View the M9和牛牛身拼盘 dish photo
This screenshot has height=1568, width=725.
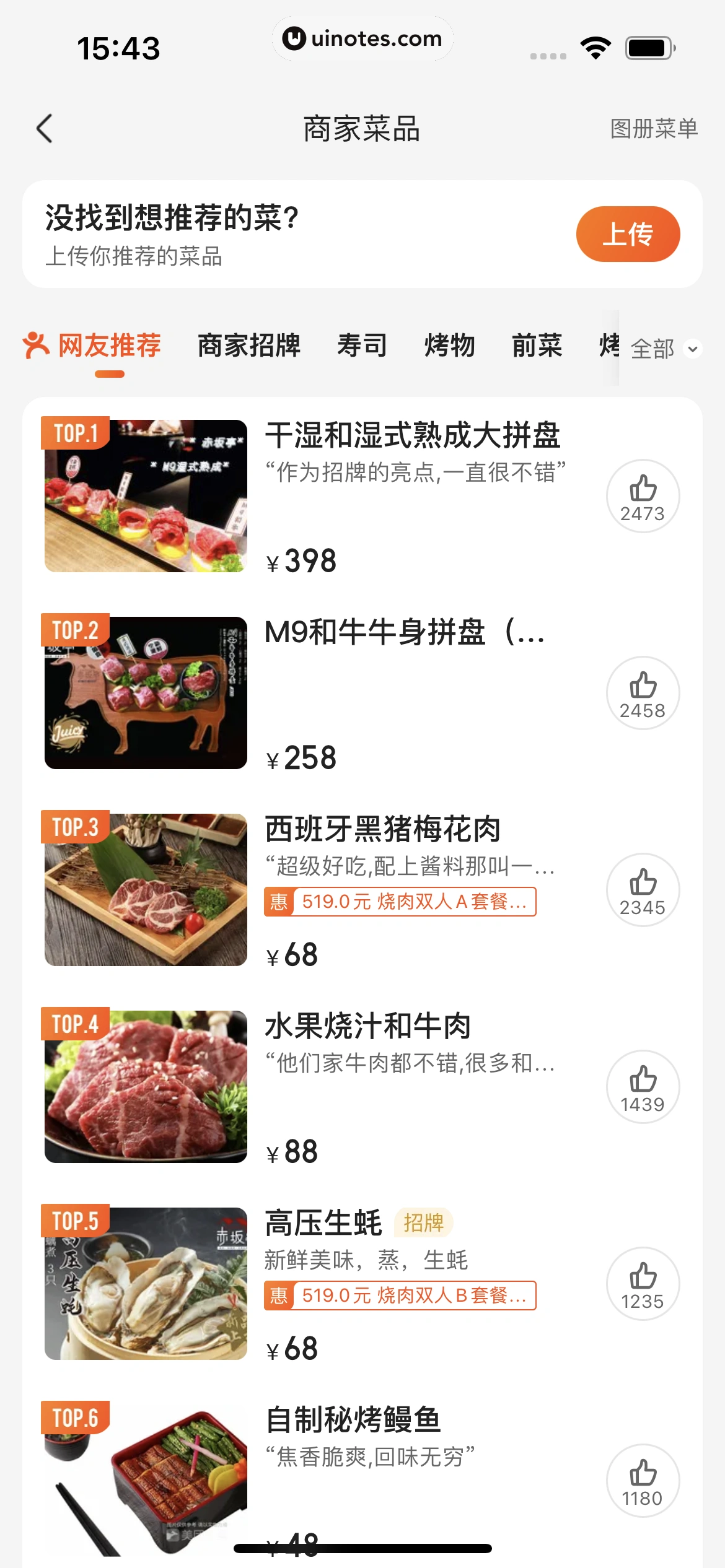pyautogui.click(x=146, y=693)
